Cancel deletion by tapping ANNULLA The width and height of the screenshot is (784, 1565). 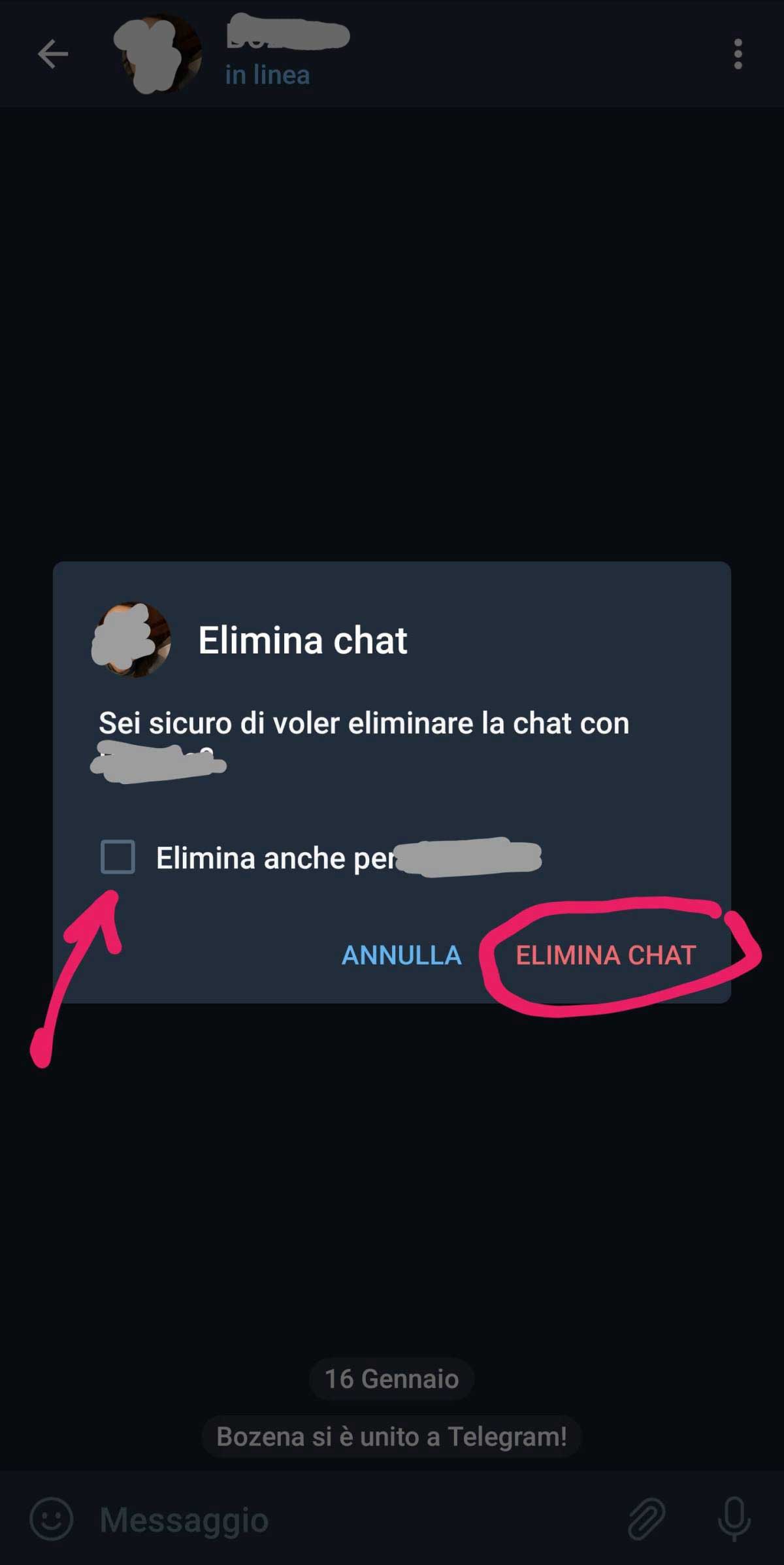401,955
